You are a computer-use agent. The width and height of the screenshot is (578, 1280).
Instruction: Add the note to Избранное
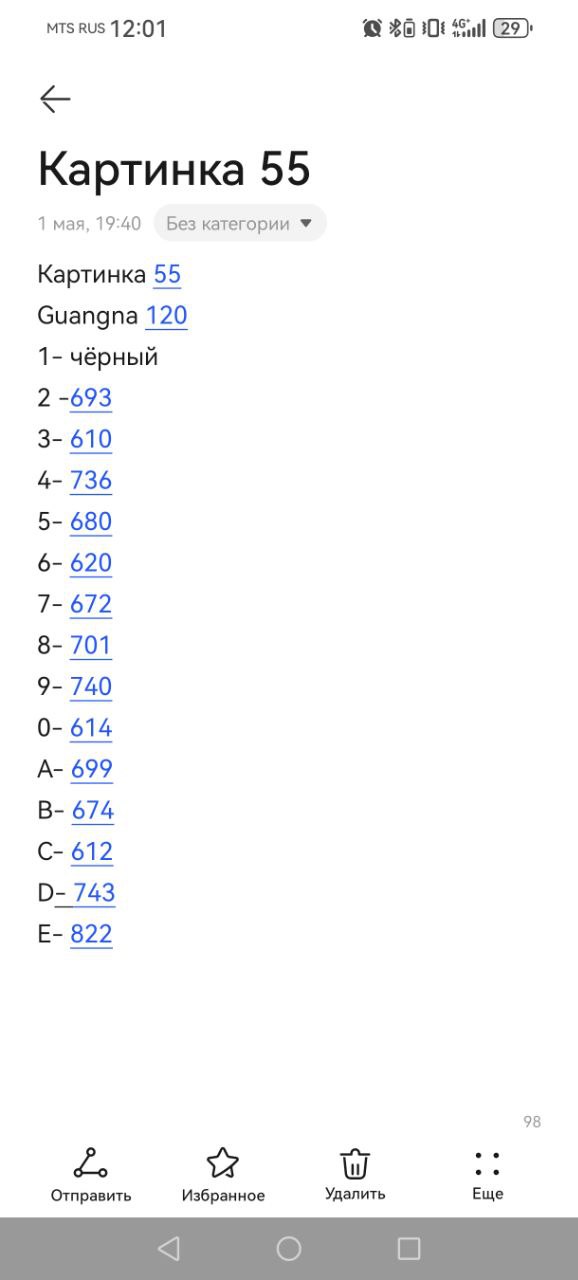pos(223,1175)
